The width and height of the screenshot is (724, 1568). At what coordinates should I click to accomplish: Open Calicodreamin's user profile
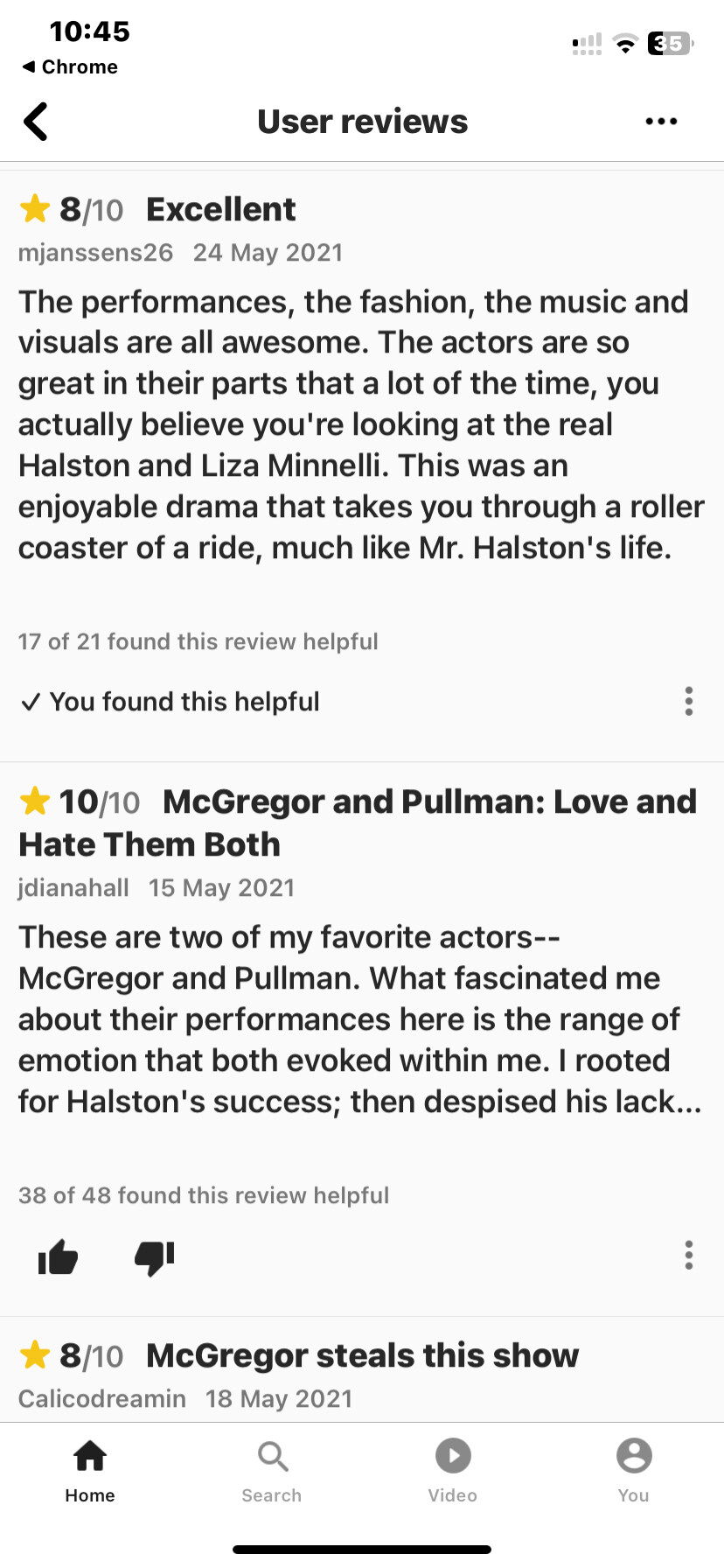tap(102, 1398)
